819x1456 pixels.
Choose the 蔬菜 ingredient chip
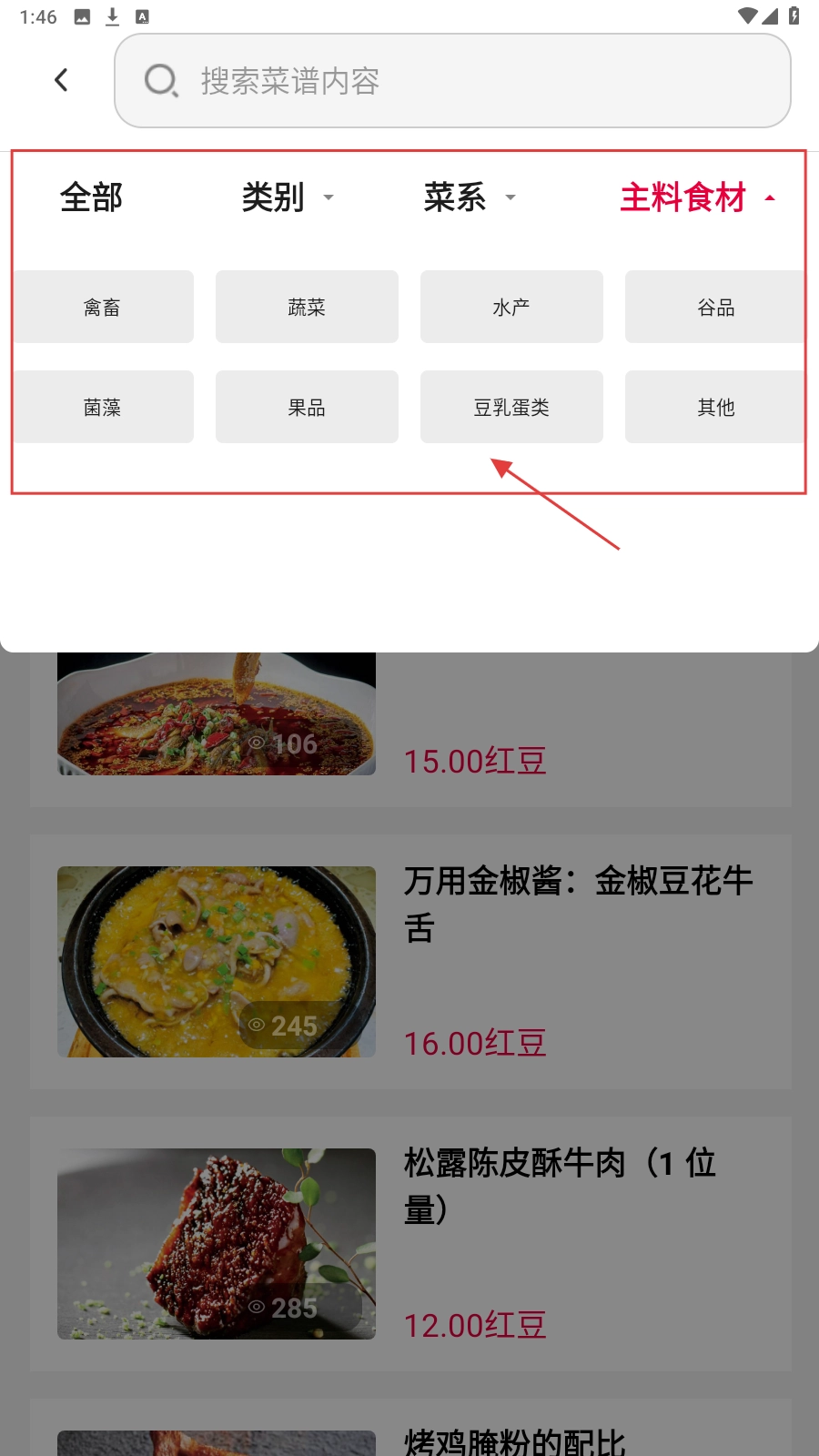(307, 308)
